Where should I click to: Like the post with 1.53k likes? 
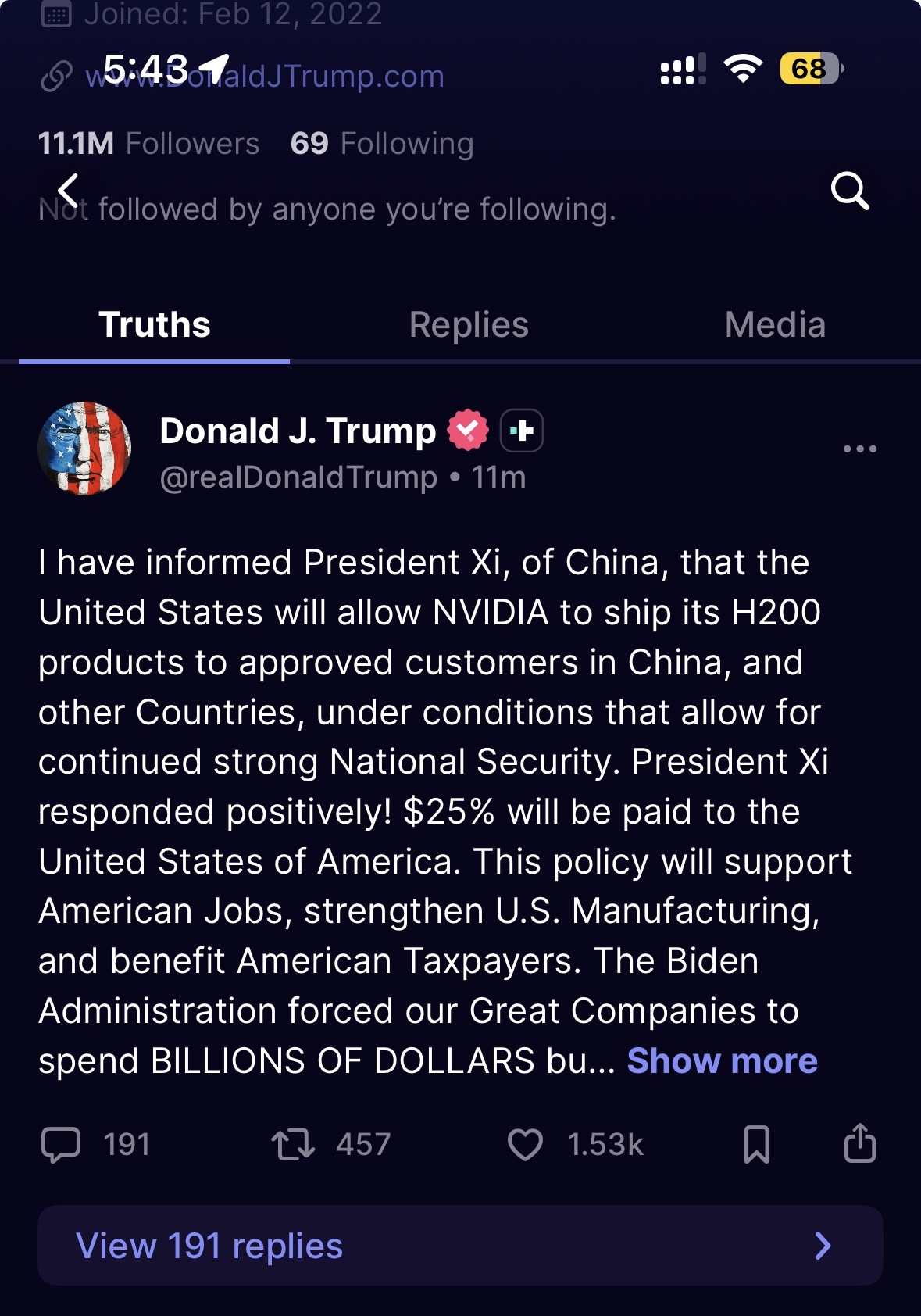point(525,1145)
